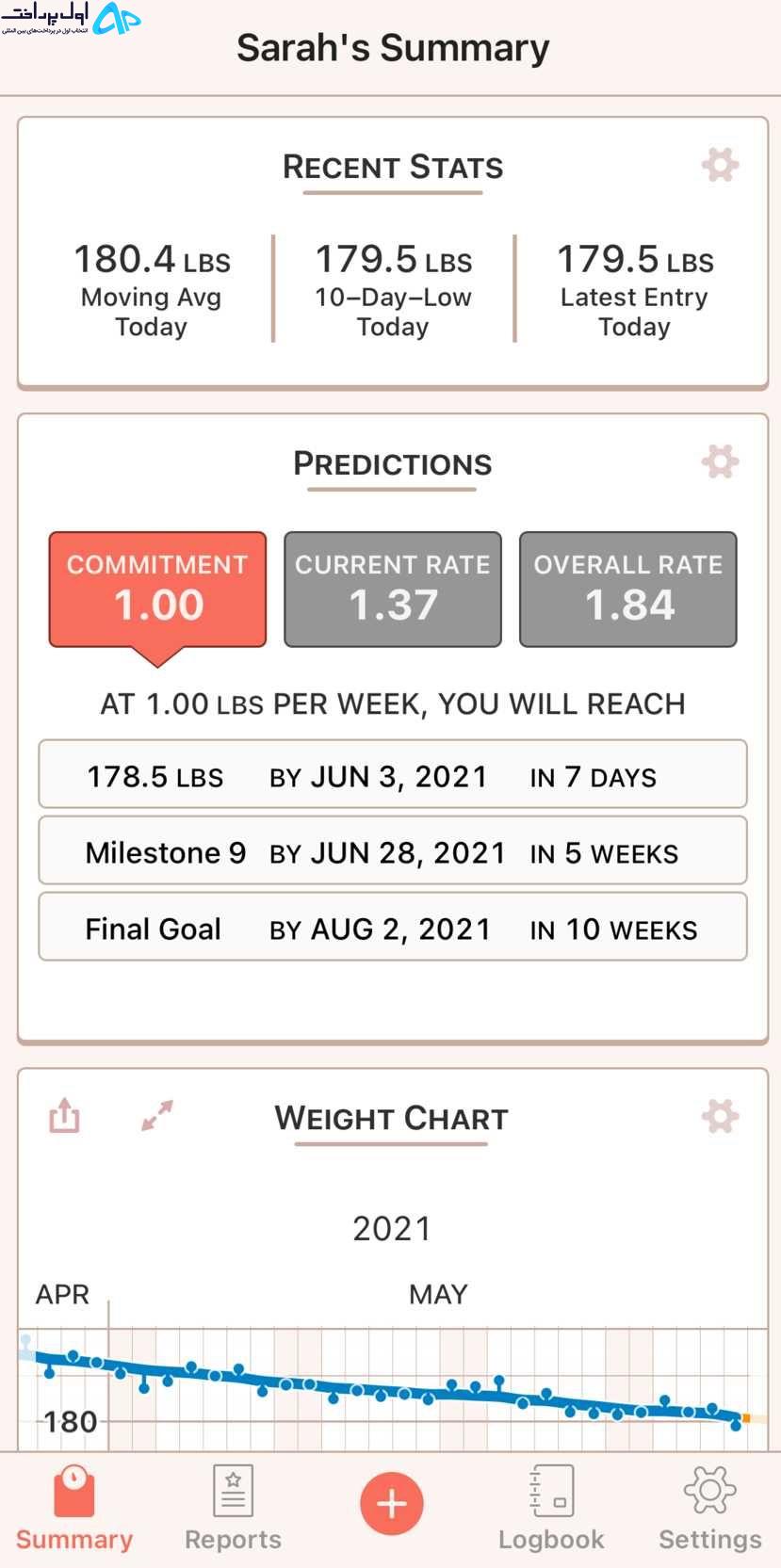
Task: Open Weight Chart settings gear
Action: pos(720,1116)
